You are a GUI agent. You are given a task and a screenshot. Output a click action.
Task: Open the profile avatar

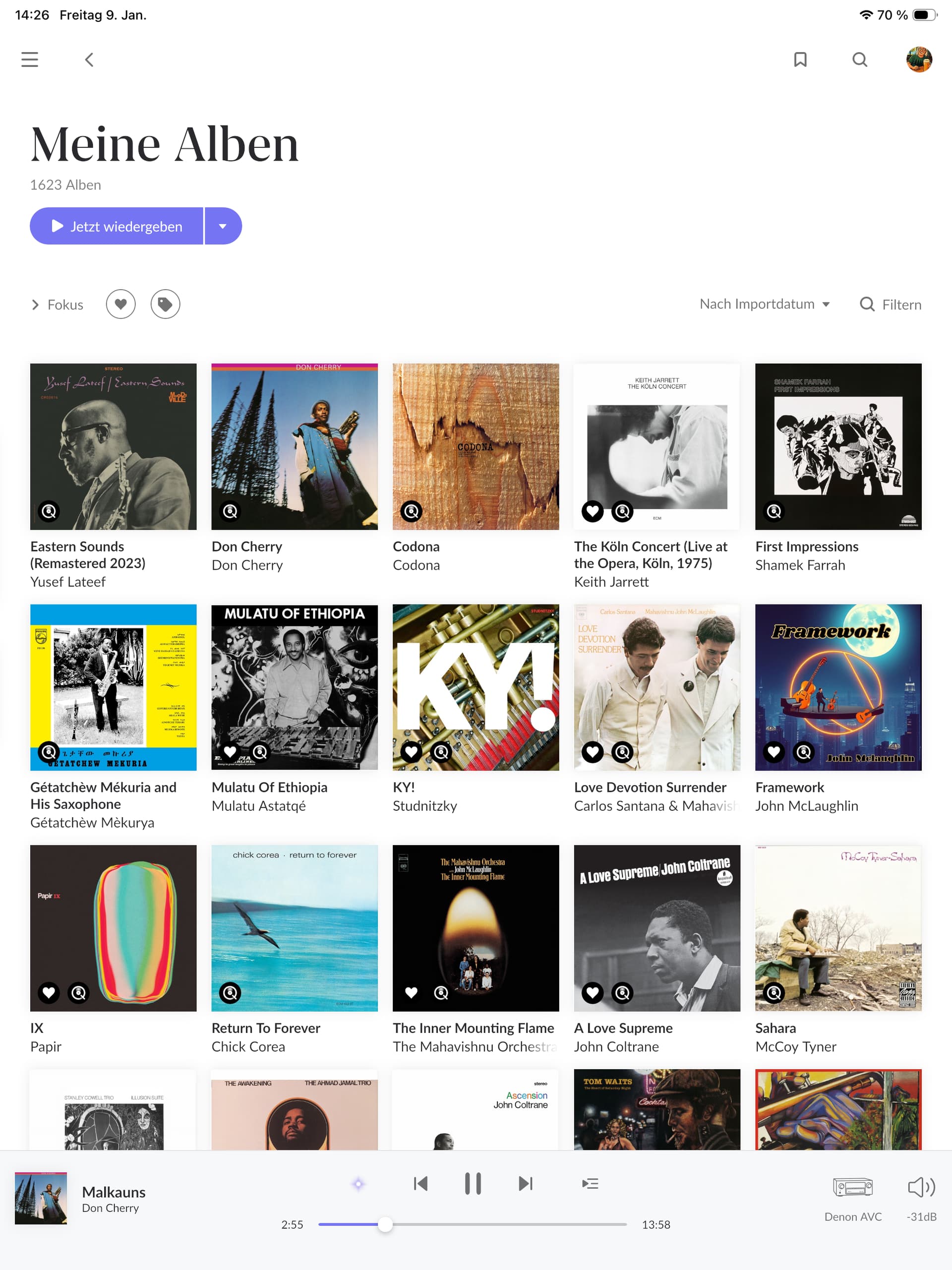tap(919, 60)
